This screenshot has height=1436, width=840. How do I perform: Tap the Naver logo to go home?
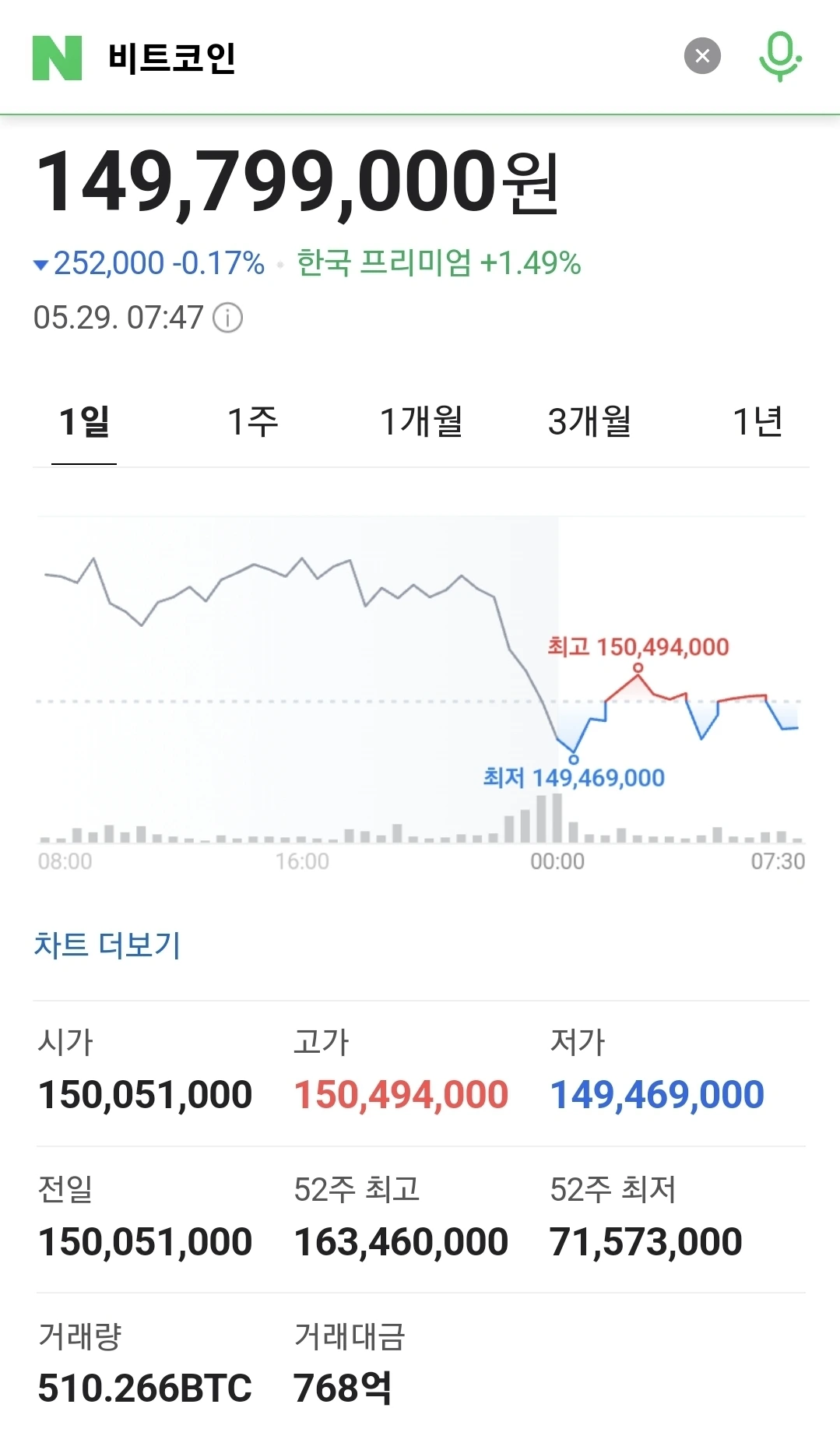pos(57,58)
